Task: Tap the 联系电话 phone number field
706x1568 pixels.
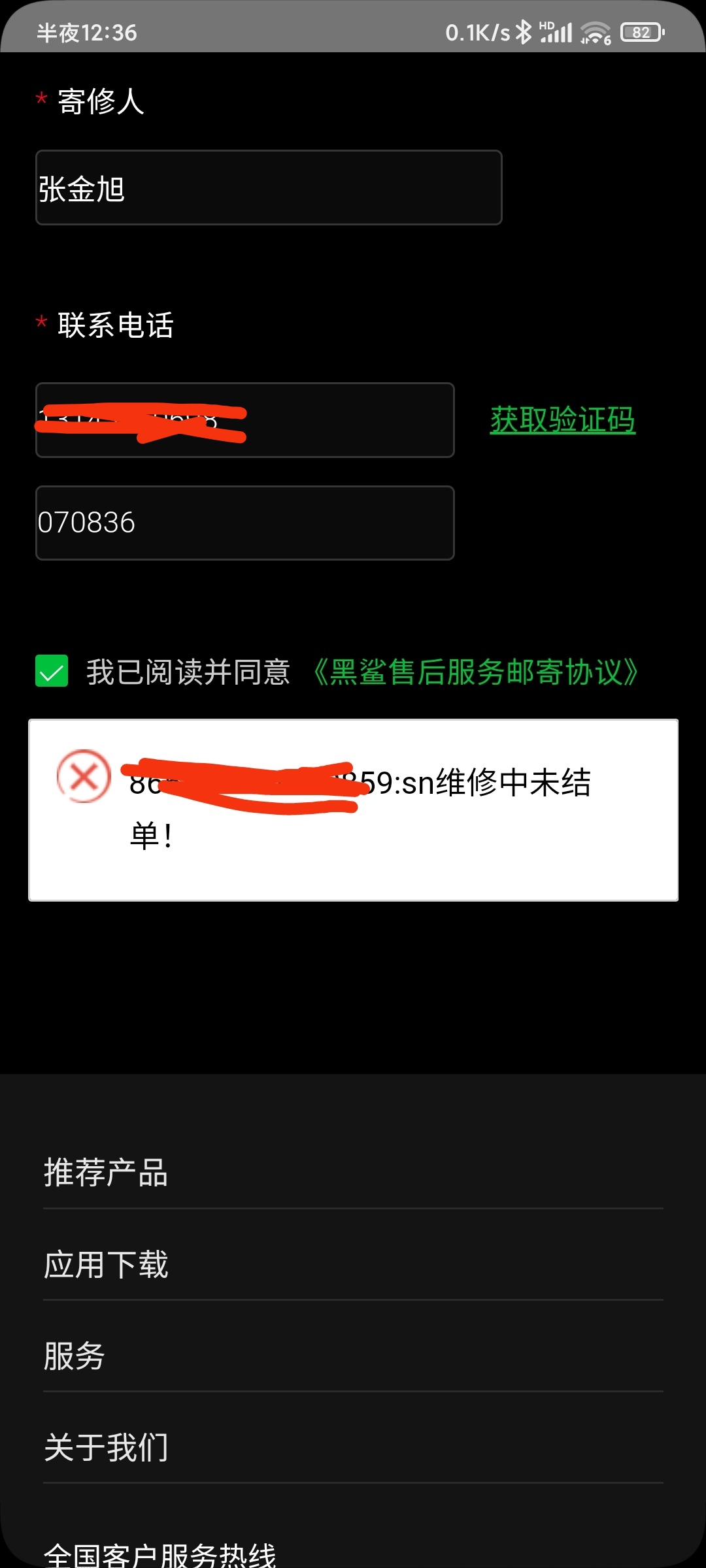Action: pyautogui.click(x=245, y=420)
